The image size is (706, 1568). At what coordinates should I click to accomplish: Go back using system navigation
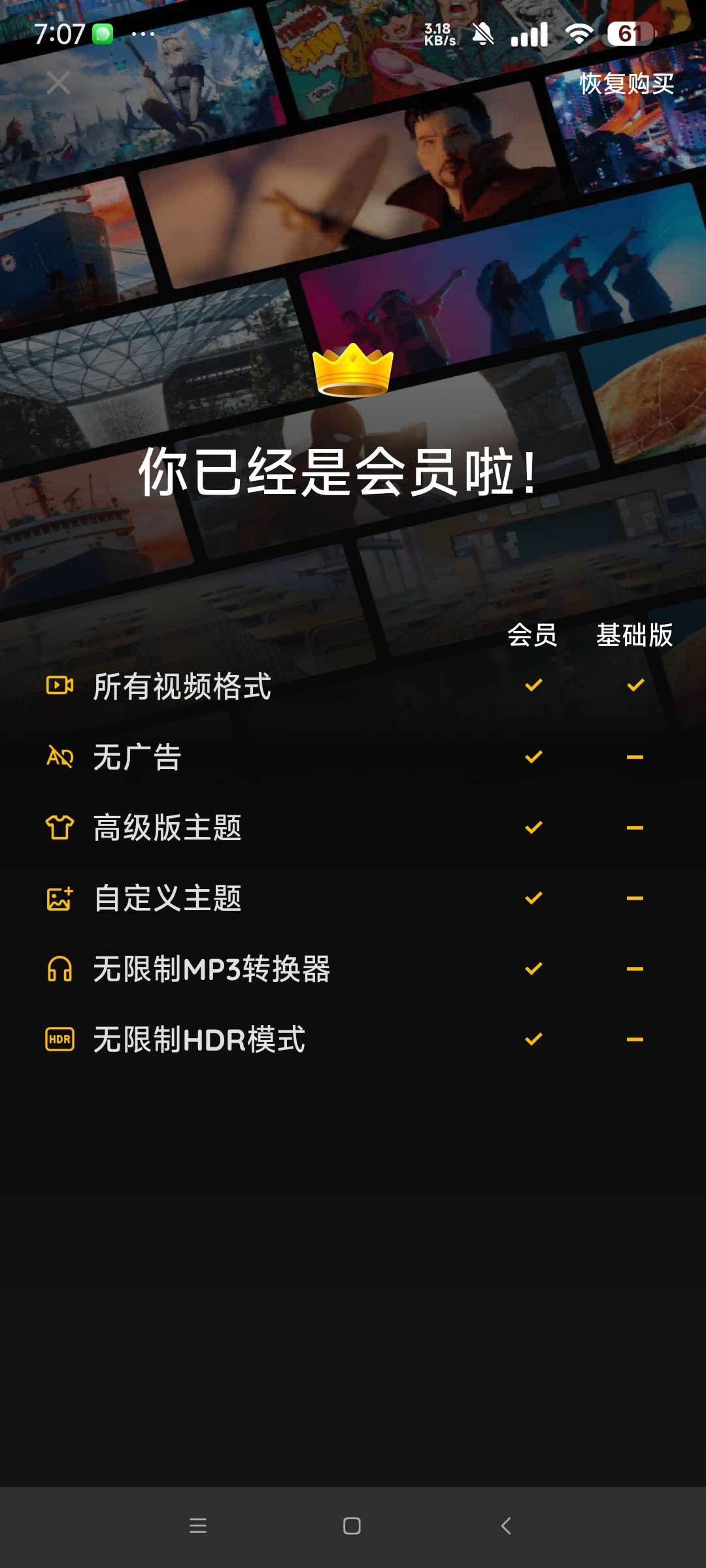tap(506, 1526)
